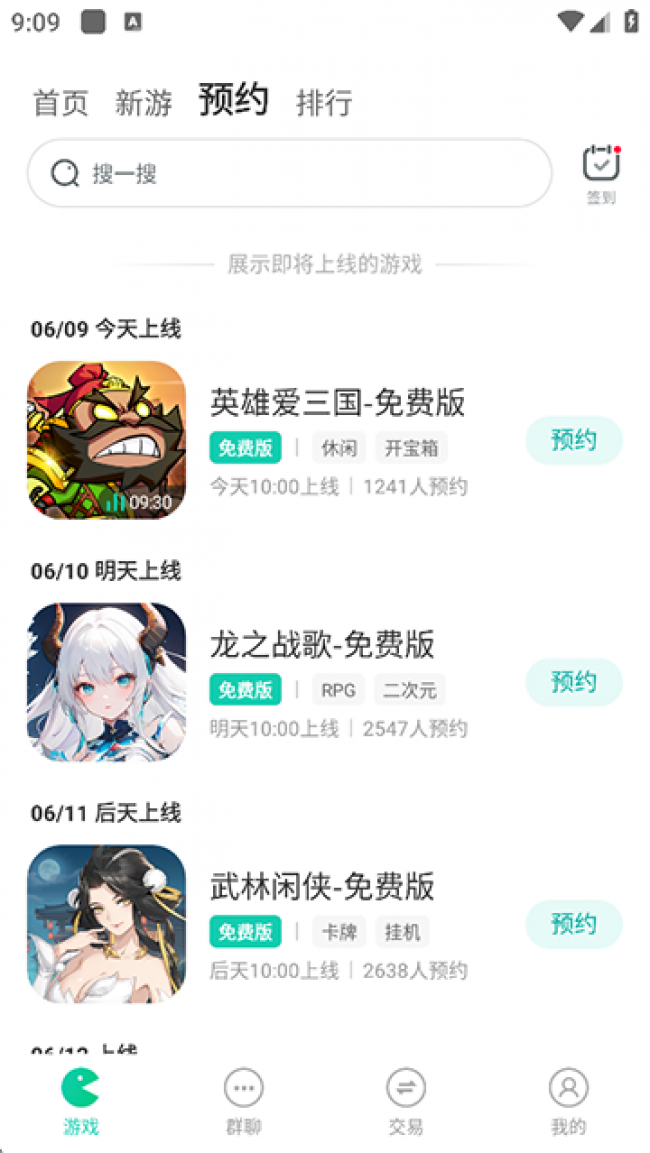Open the 新游 tab
650x1153 pixels.
tap(144, 103)
